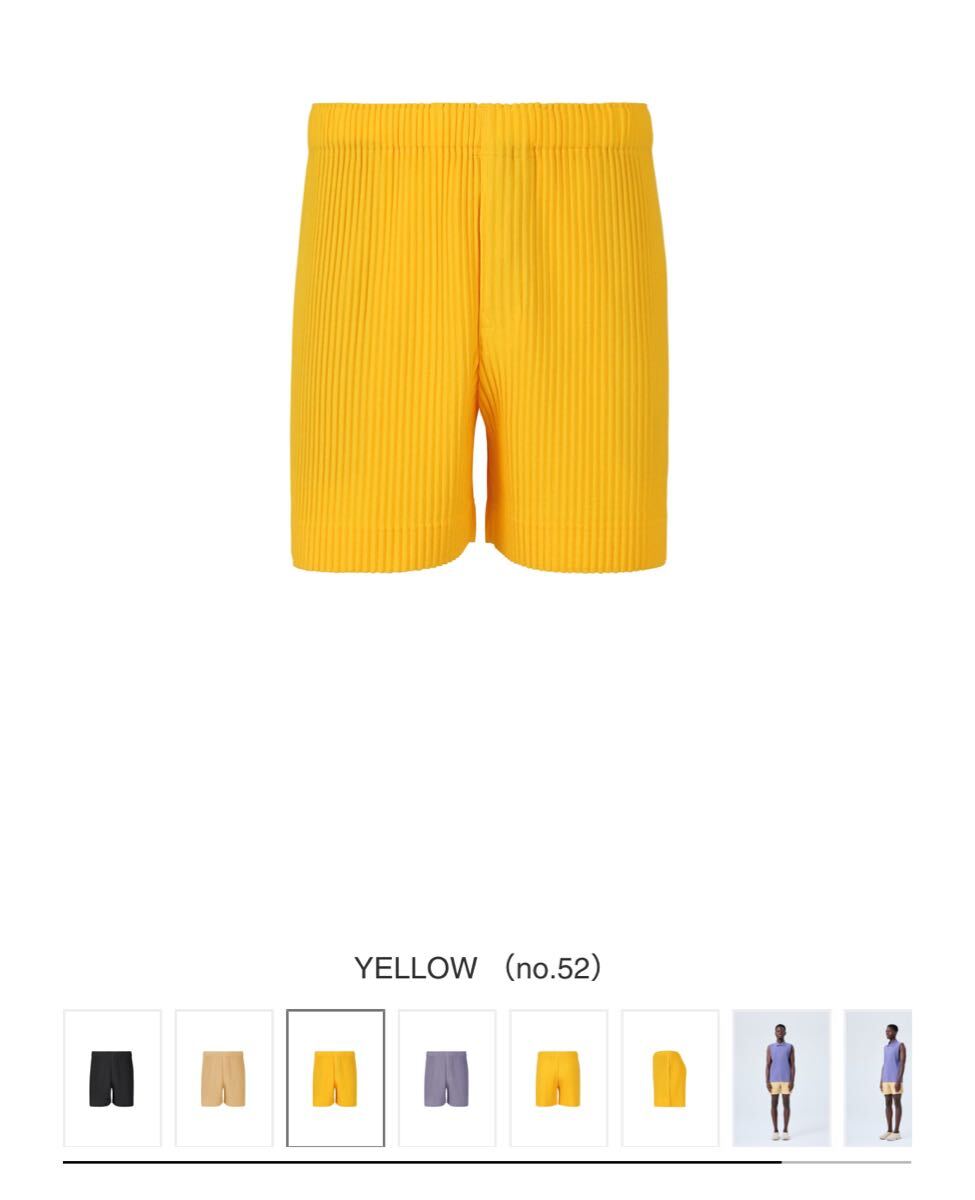Show the yellow shorts back-view thumbnail
Screen dimensions: 975x1200
point(558,1078)
